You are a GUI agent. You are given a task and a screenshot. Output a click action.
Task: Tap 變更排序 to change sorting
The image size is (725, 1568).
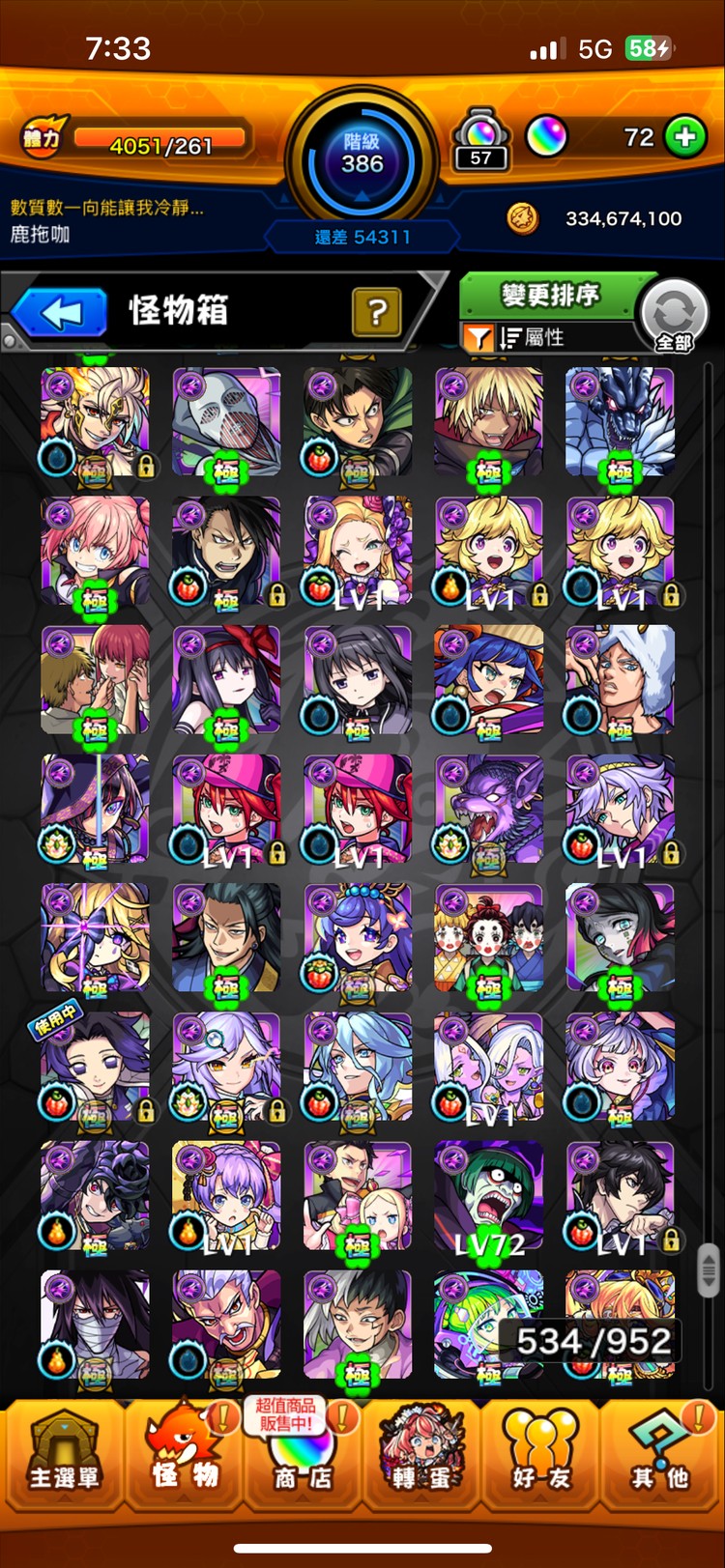tap(550, 296)
